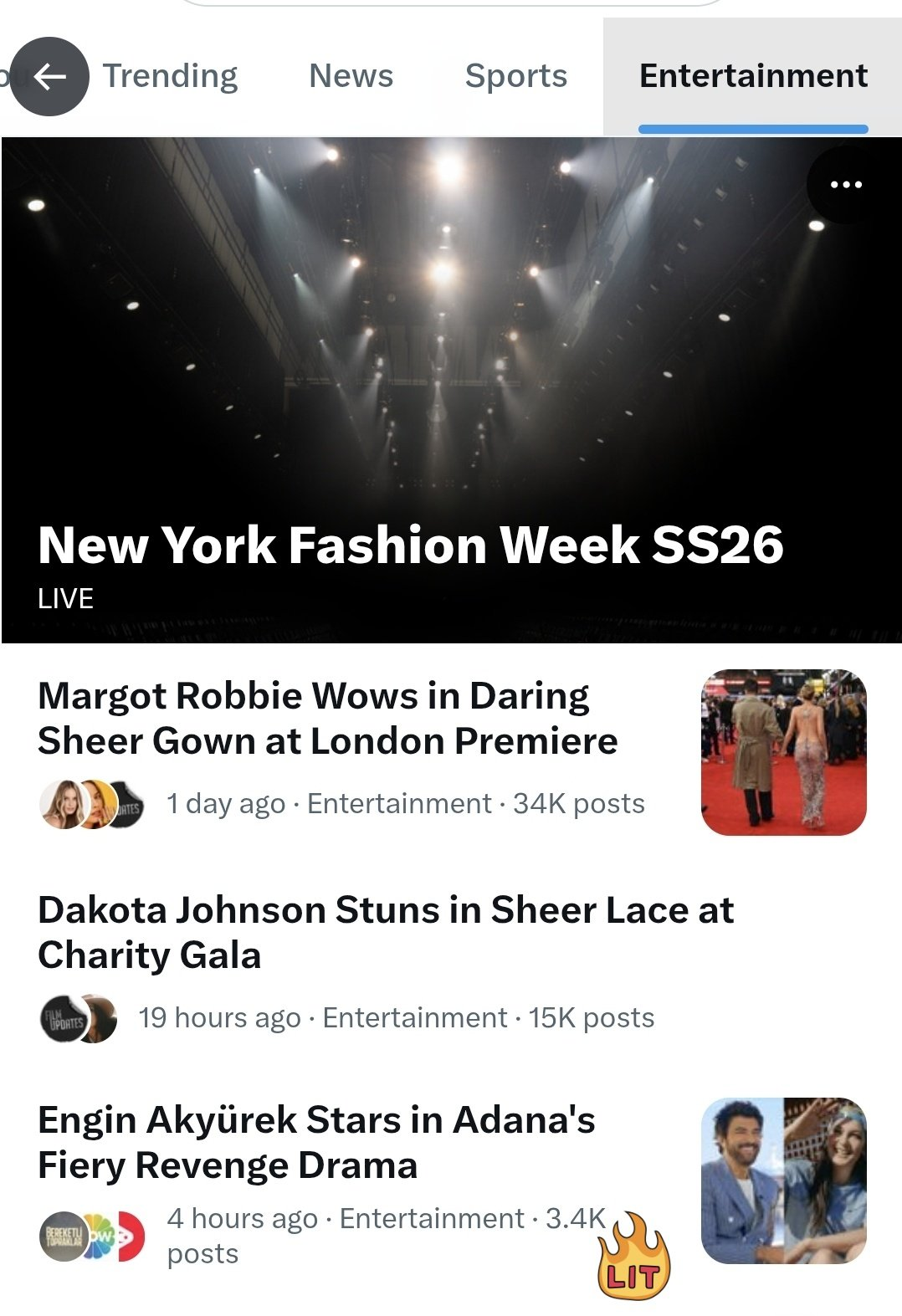Open overflow menu on the Fashion Week banner
The width and height of the screenshot is (902, 1316).
(x=845, y=185)
